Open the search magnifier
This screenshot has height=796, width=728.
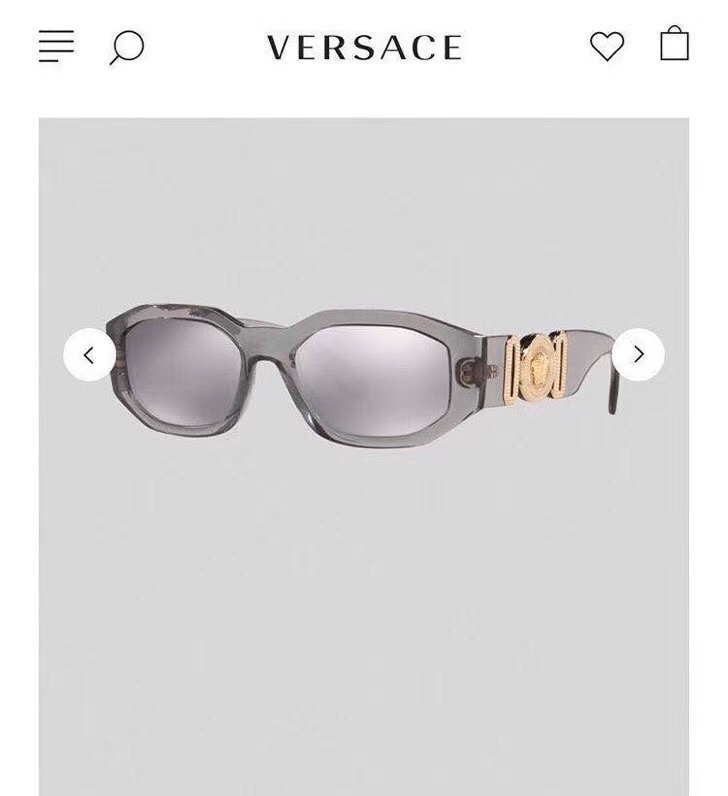pos(127,47)
